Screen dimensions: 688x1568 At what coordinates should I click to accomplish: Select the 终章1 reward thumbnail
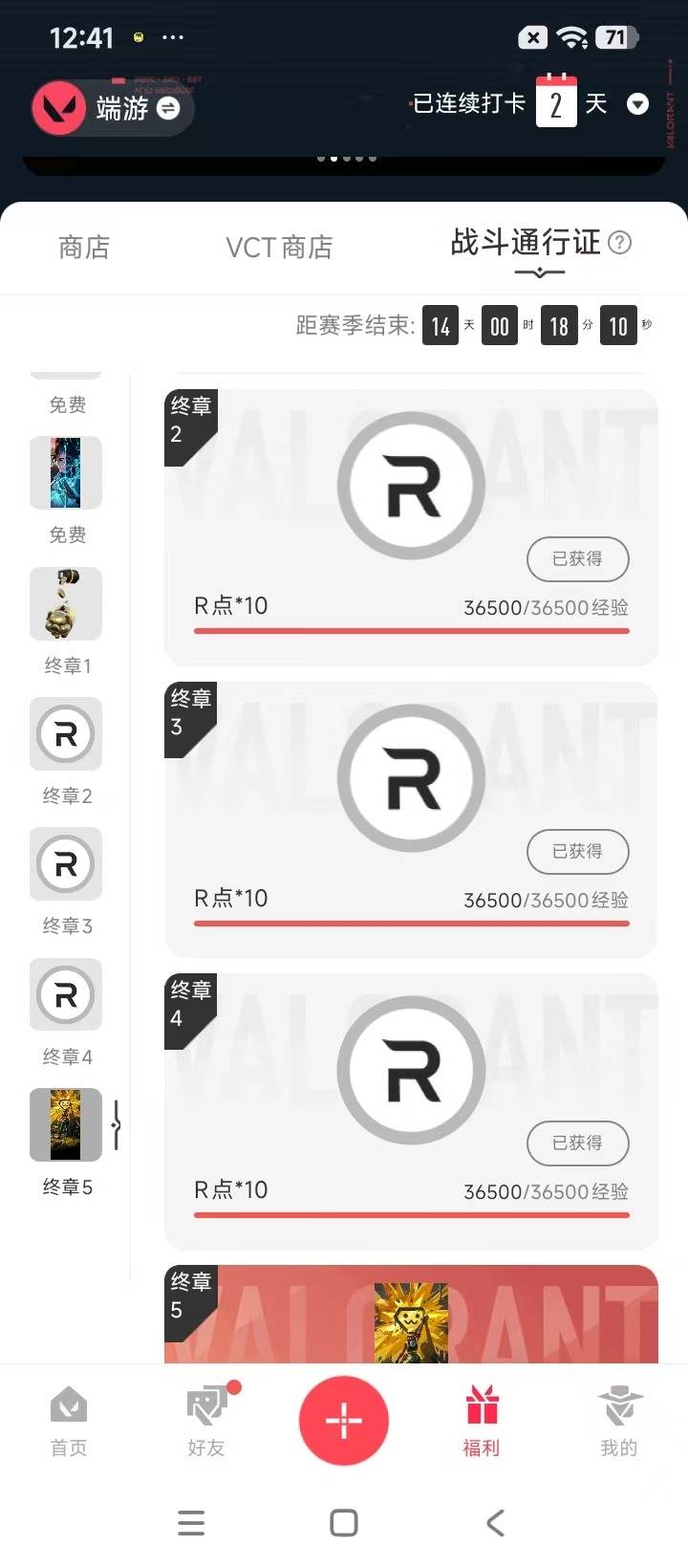coord(66,604)
